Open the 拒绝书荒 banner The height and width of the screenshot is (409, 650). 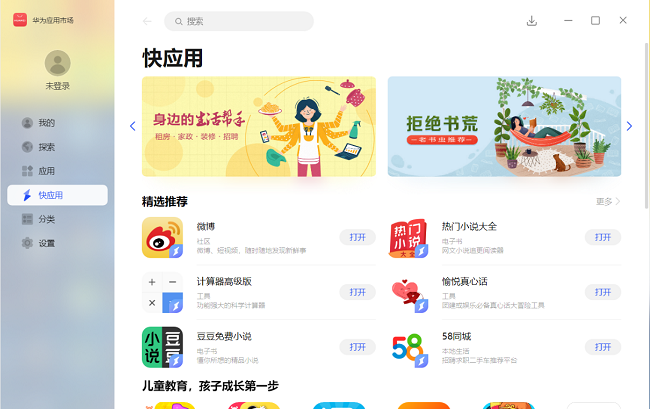[504, 126]
